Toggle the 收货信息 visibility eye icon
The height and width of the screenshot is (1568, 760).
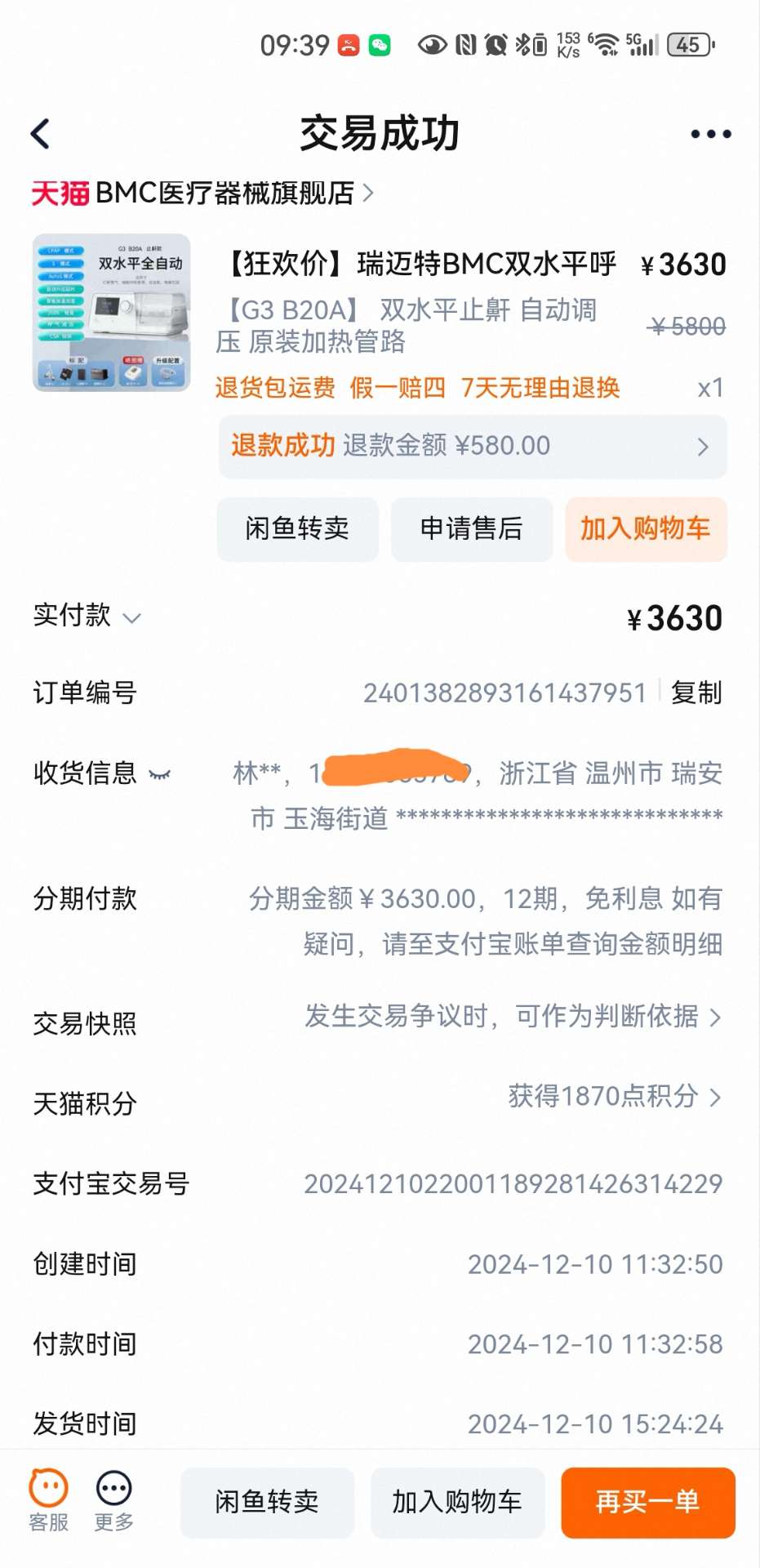160,774
